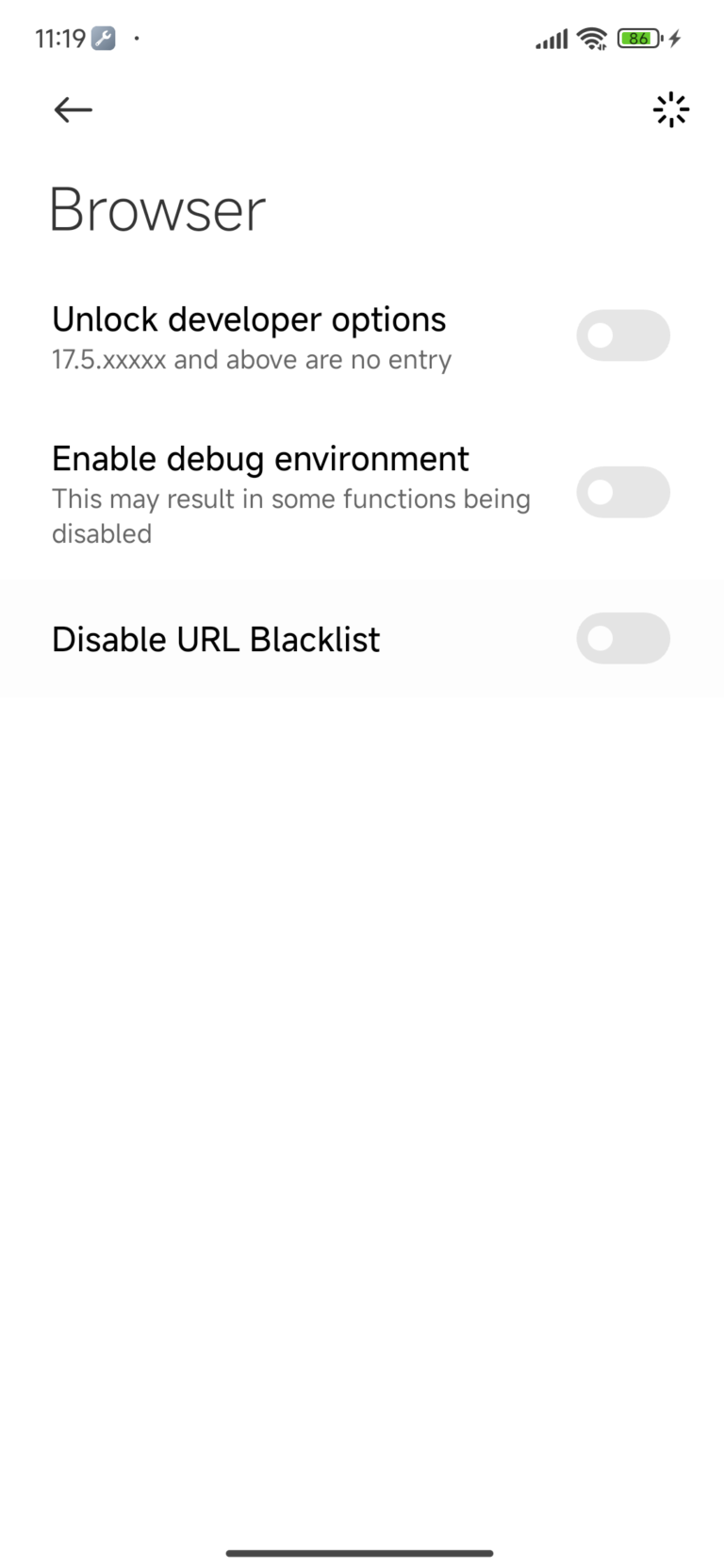Image resolution: width=724 pixels, height=1568 pixels.
Task: Tap the charging bolt icon
Action: click(675, 39)
